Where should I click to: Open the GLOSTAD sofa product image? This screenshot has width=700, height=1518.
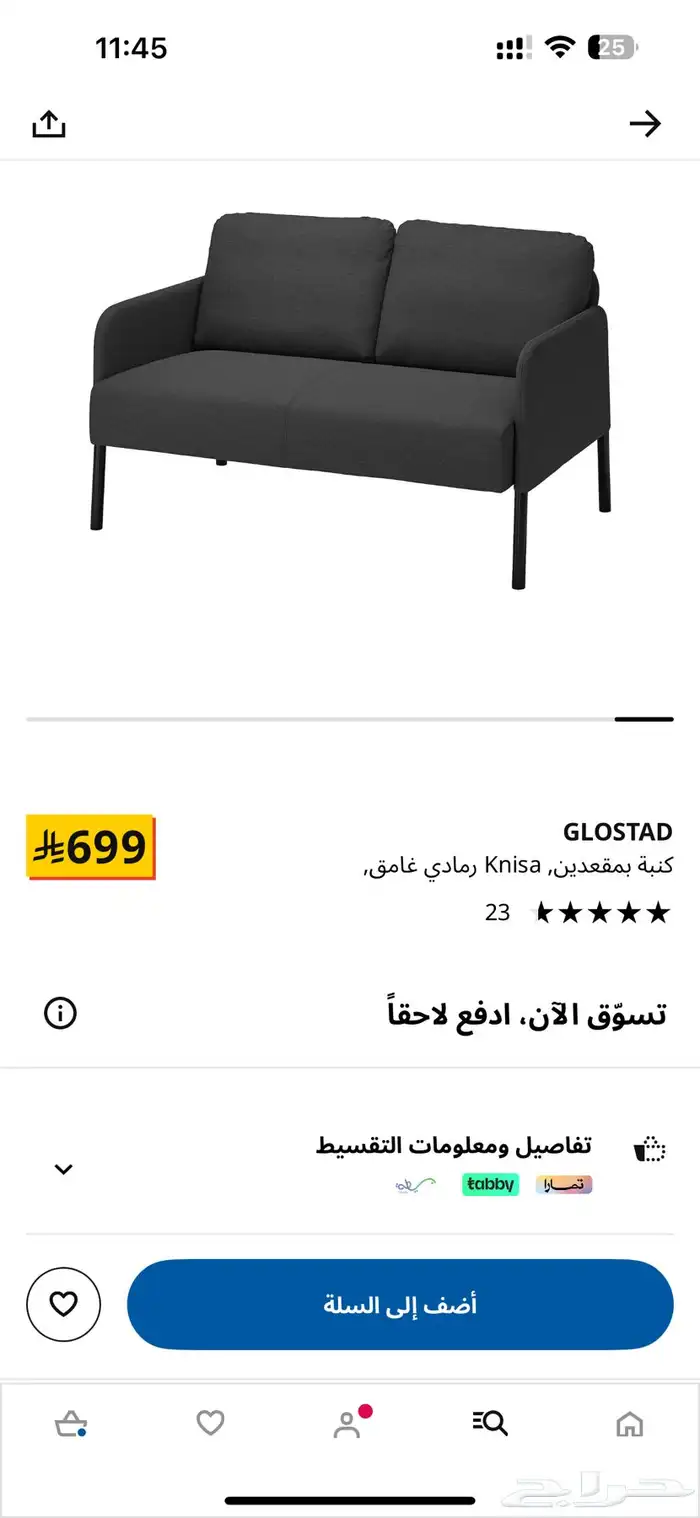[x=350, y=400]
